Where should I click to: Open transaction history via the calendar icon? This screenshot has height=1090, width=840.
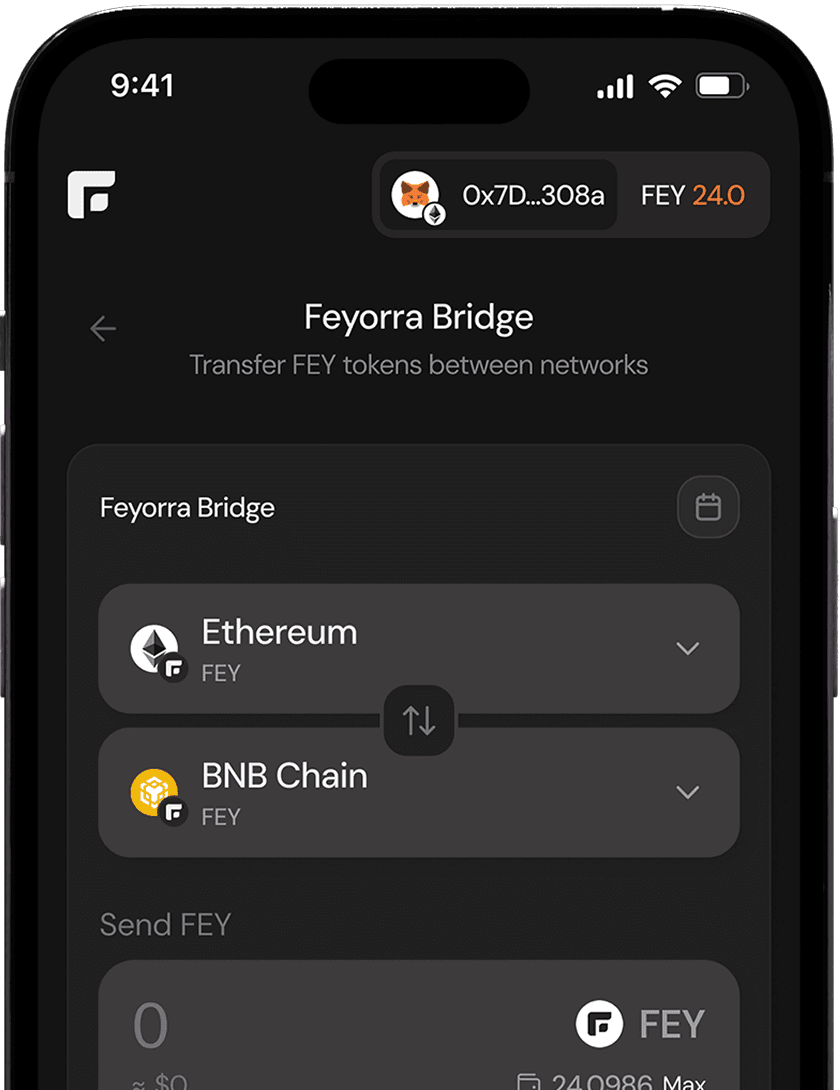708,508
